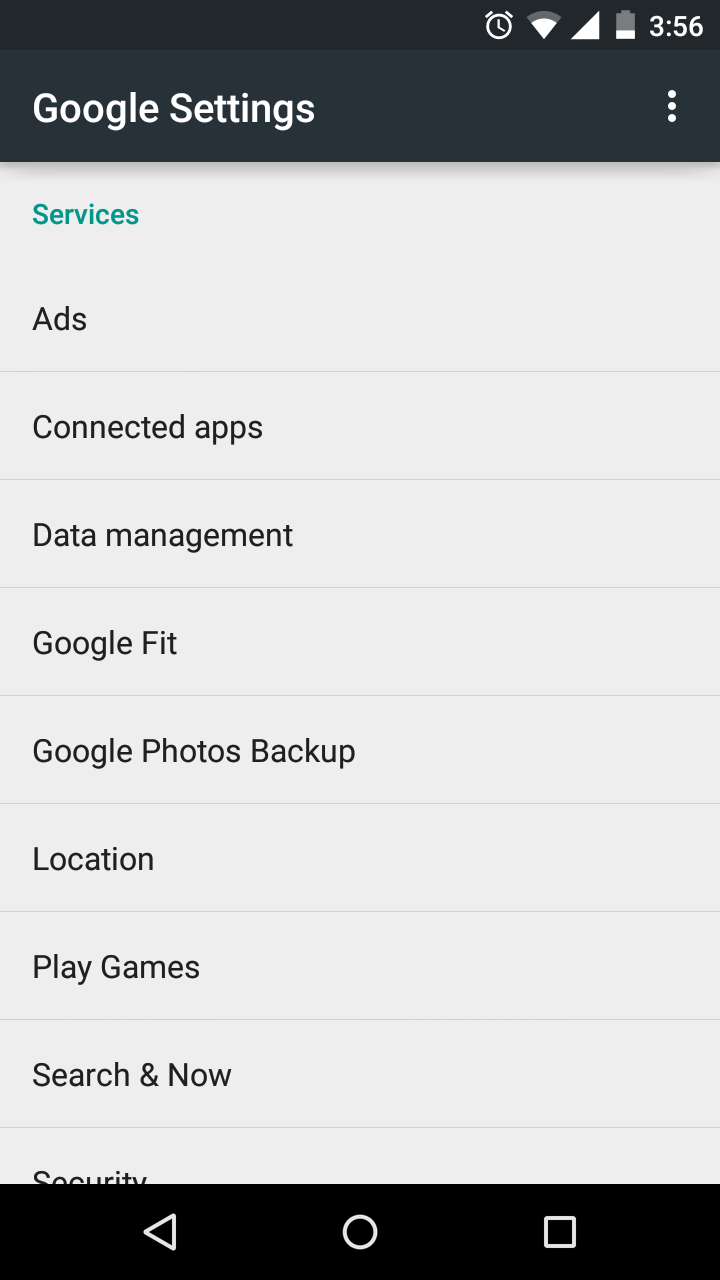The image size is (720, 1280).
Task: Tap the system back button
Action: tap(160, 1232)
